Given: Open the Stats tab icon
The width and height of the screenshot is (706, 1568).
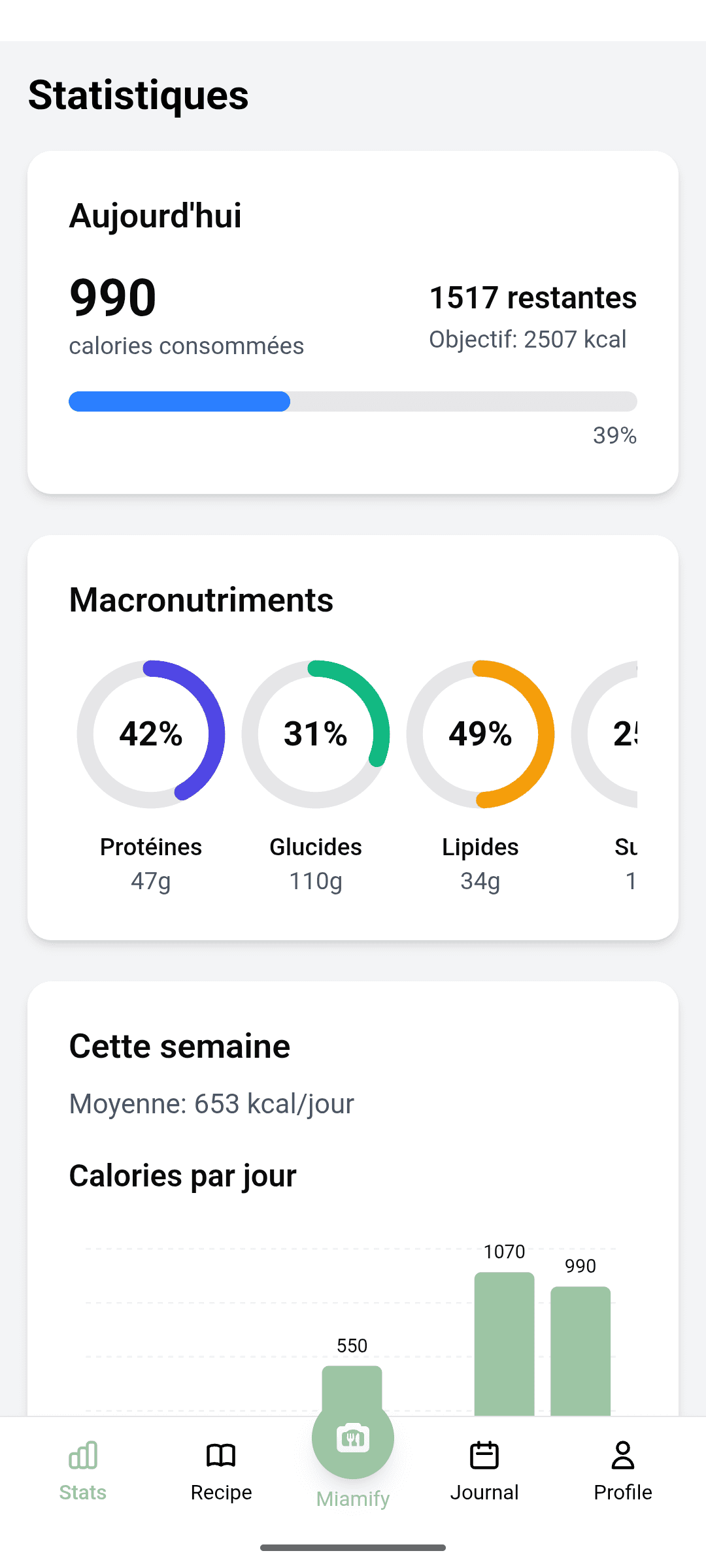Looking at the screenshot, I should [x=82, y=1456].
